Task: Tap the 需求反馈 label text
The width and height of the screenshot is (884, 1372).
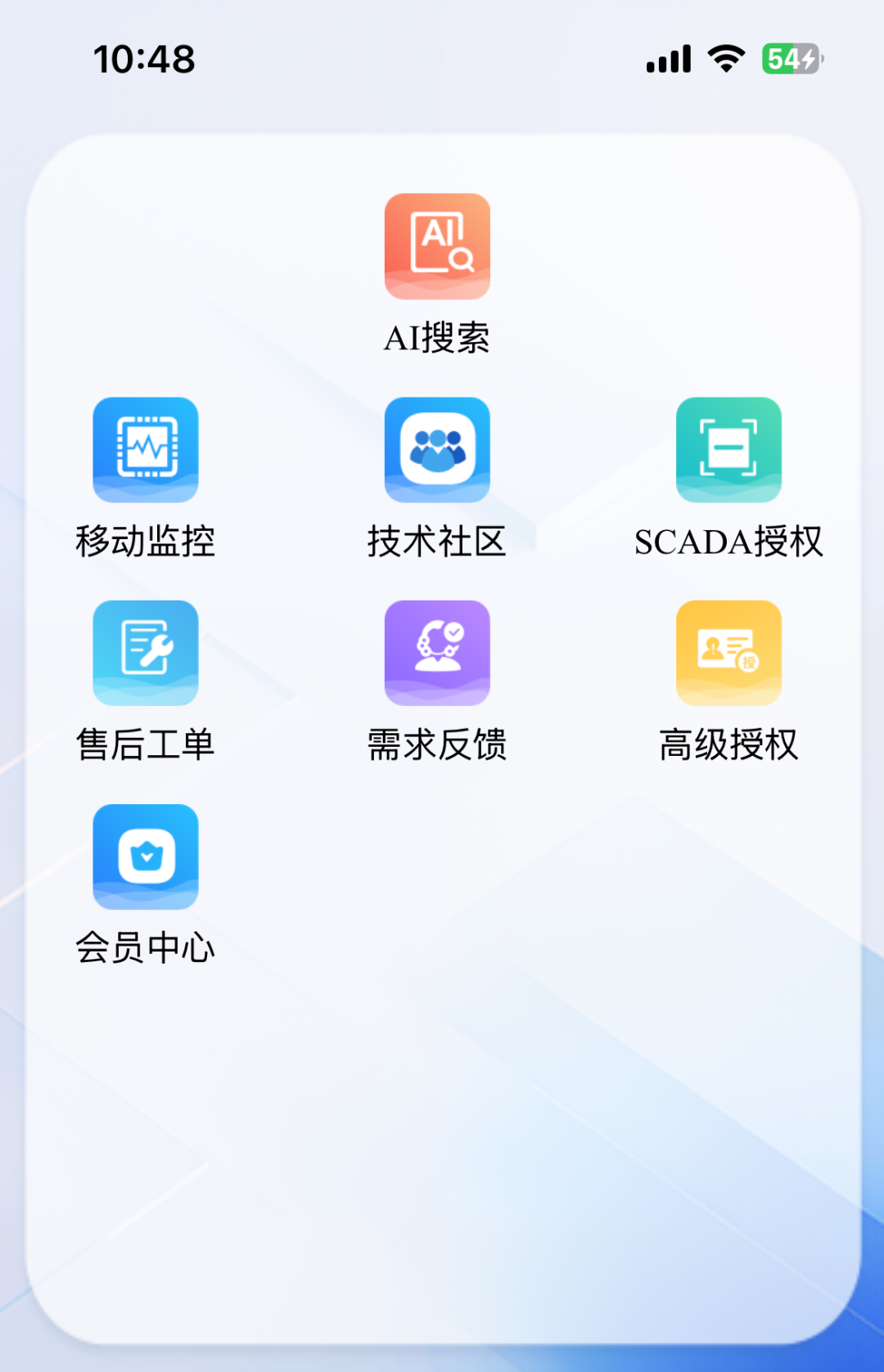Action: pyautogui.click(x=437, y=744)
